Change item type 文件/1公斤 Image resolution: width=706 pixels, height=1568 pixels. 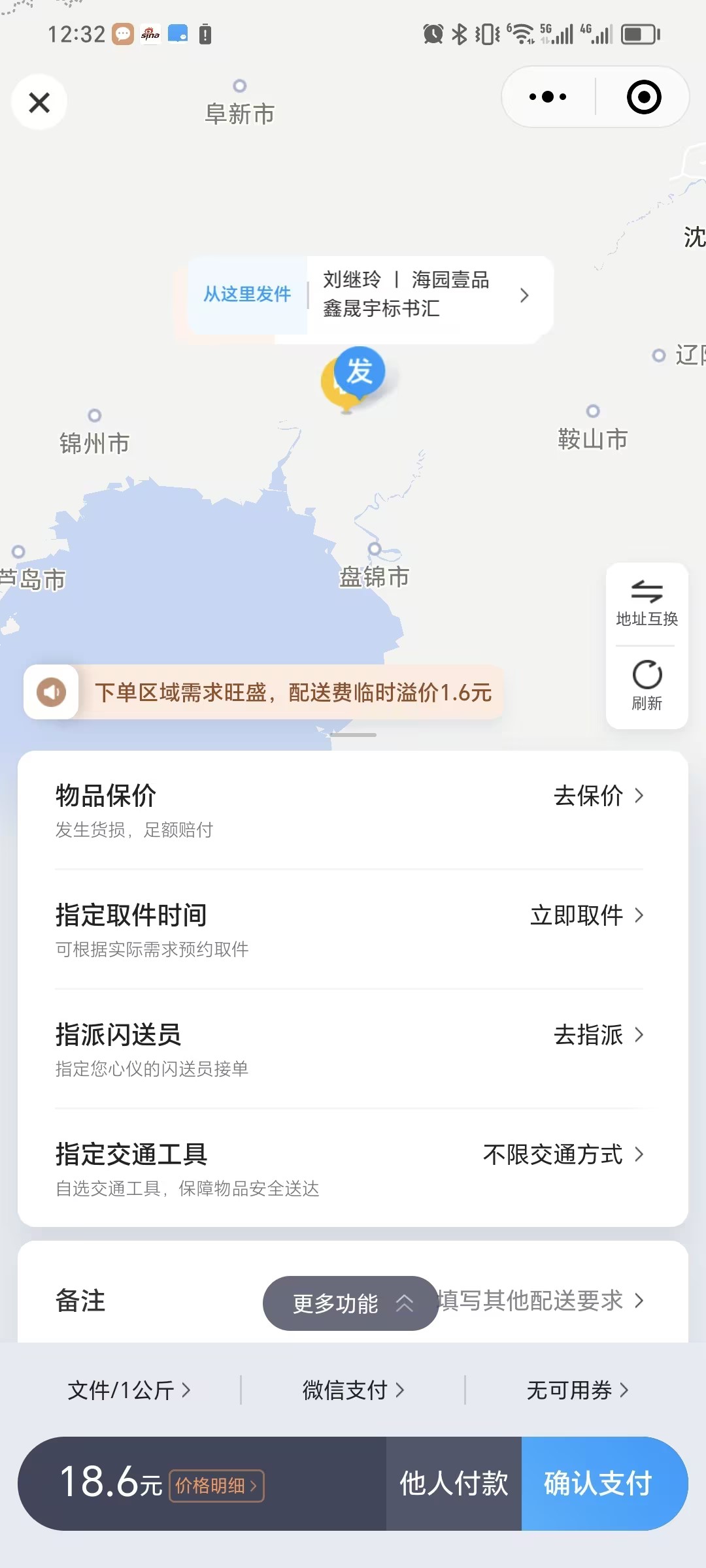(x=129, y=1390)
